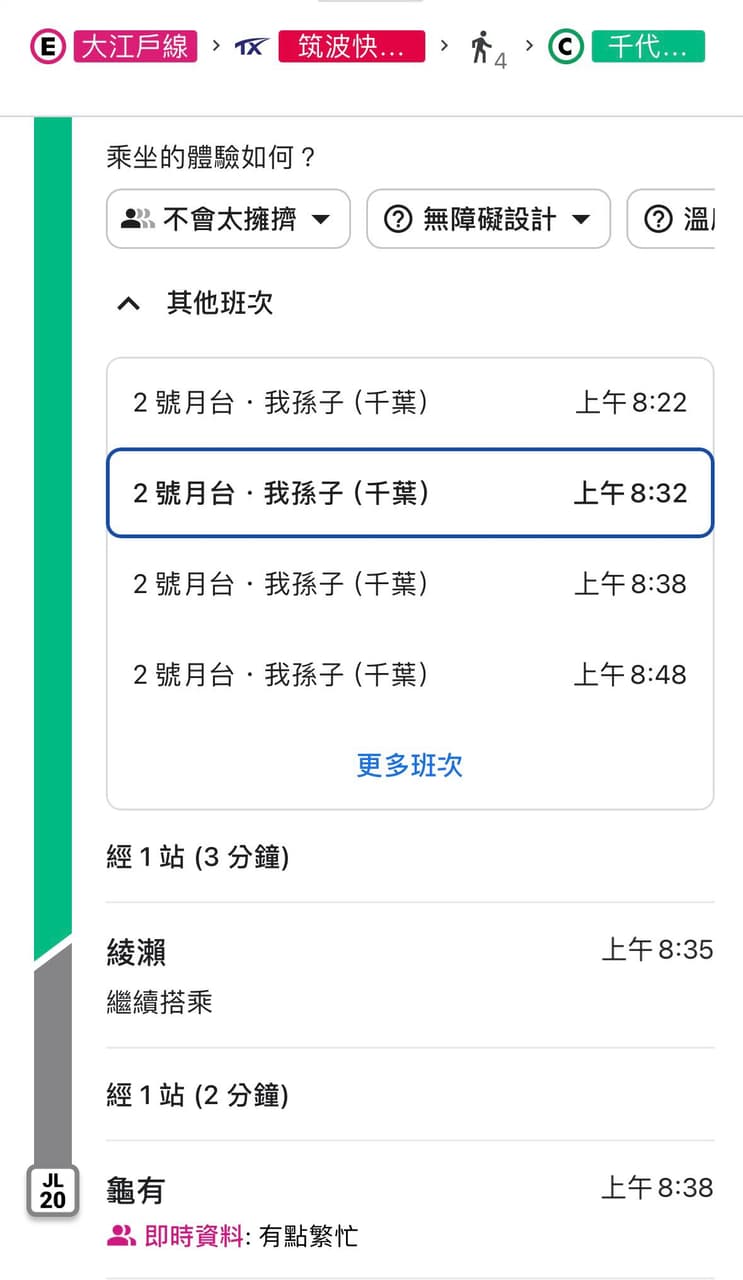Select the 上午8:22 departure

pos(410,403)
